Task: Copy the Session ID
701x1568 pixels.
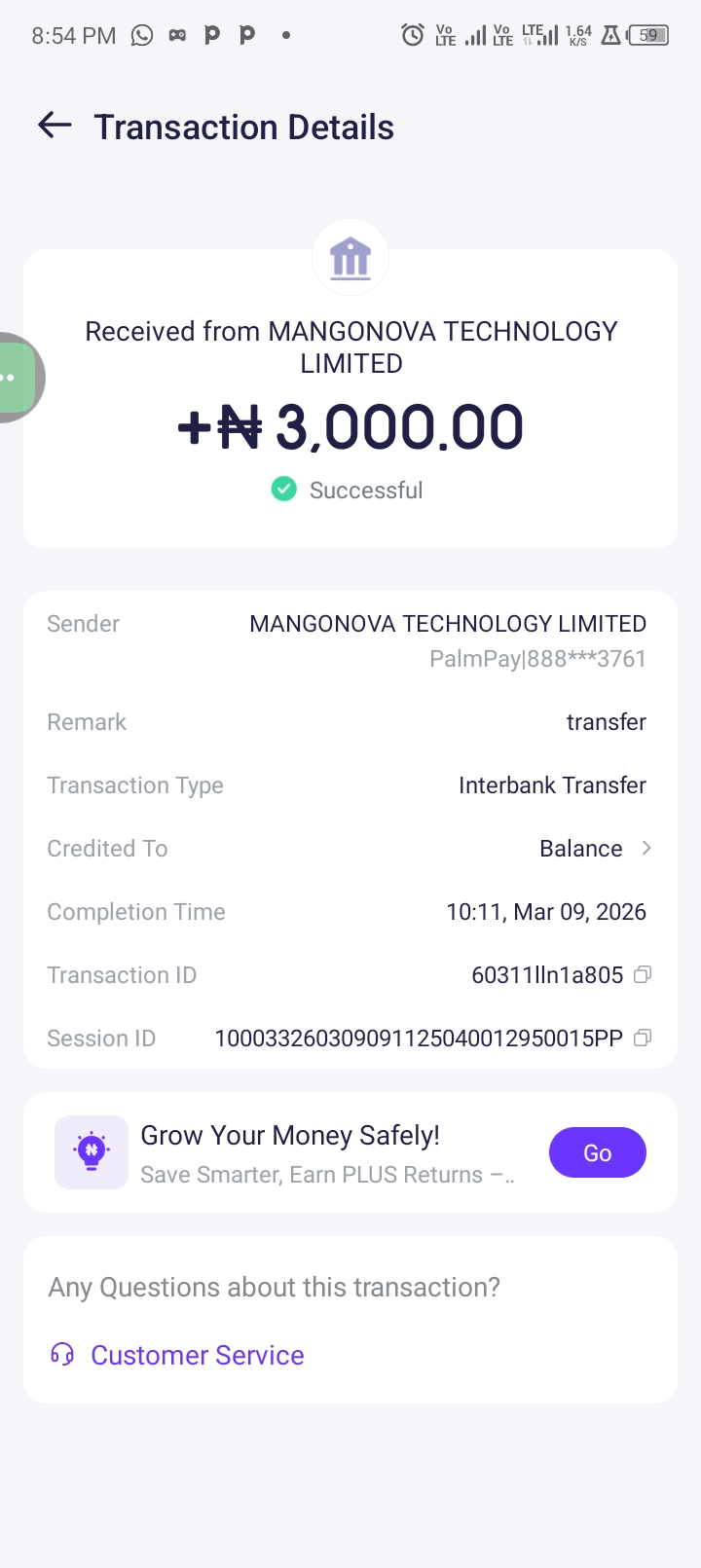Action: point(643,1038)
